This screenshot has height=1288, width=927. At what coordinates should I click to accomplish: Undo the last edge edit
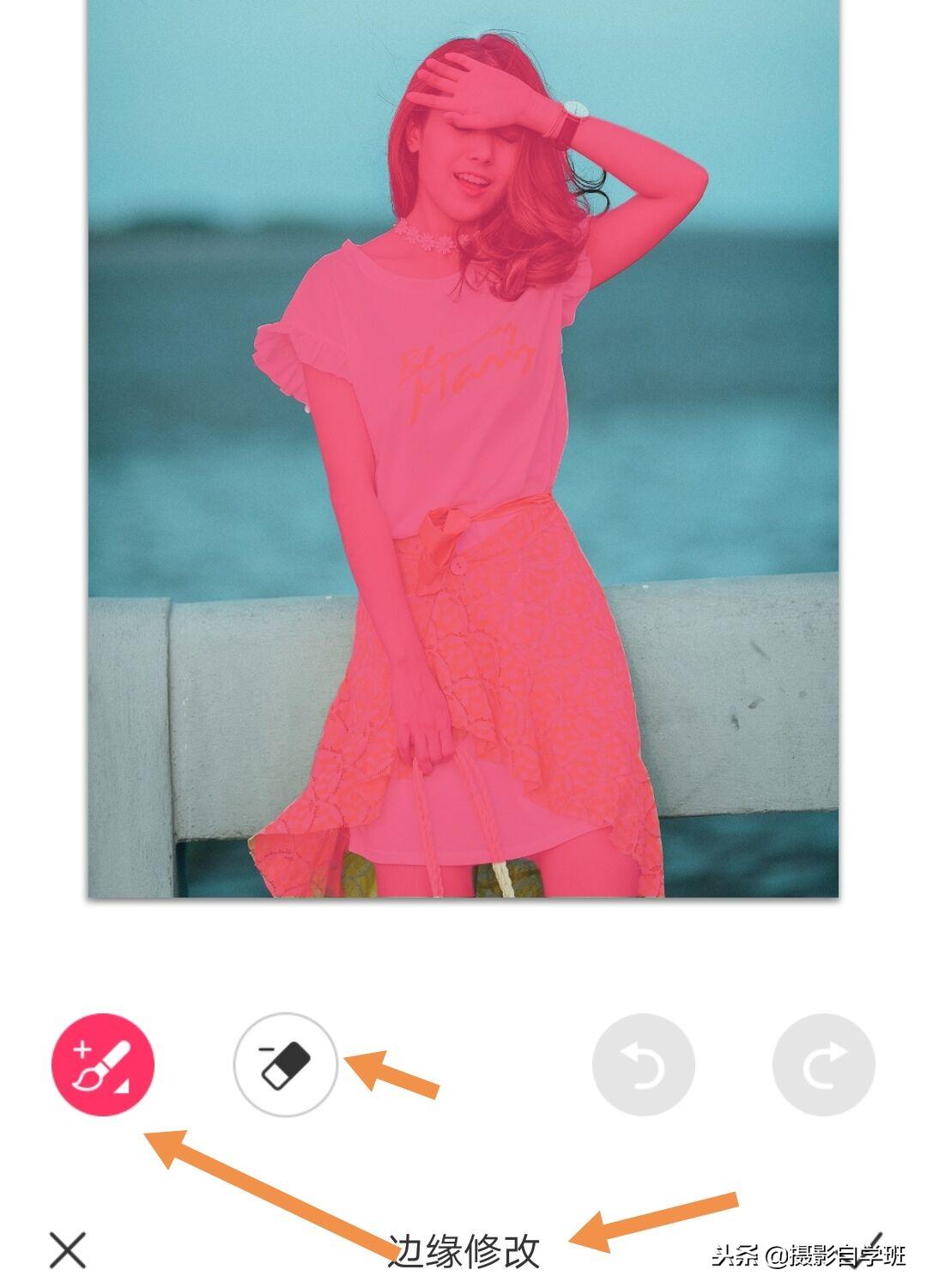tap(643, 1064)
